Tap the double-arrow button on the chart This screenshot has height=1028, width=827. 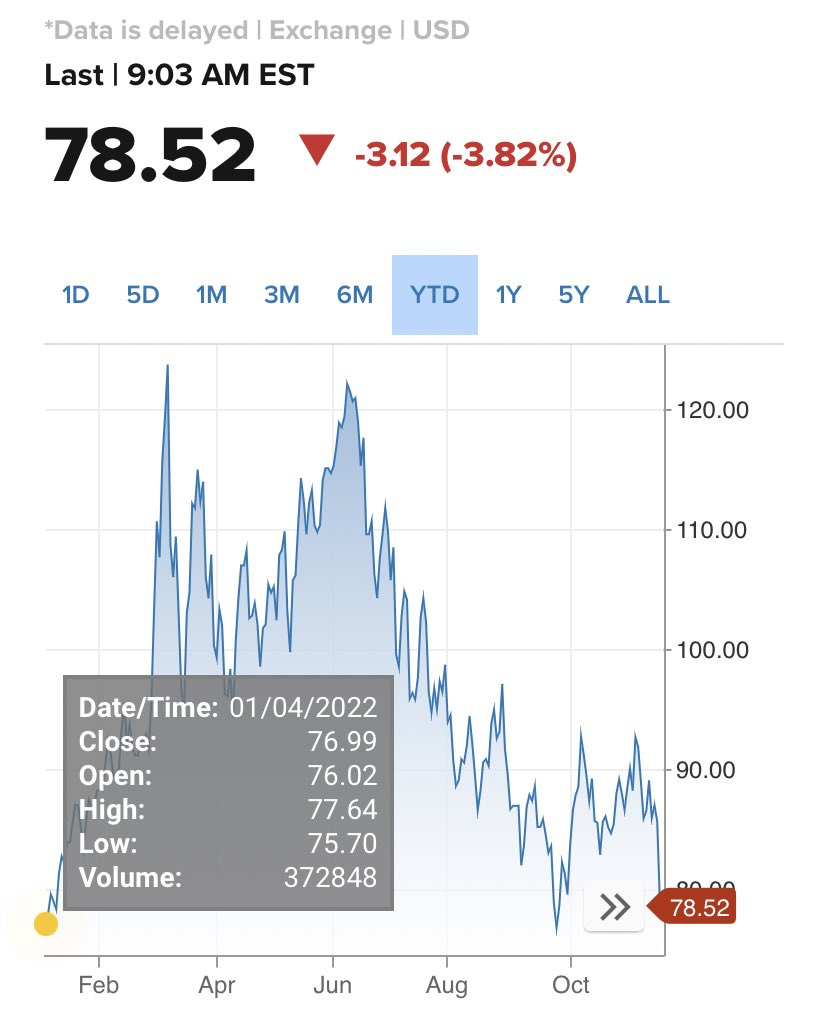point(614,907)
